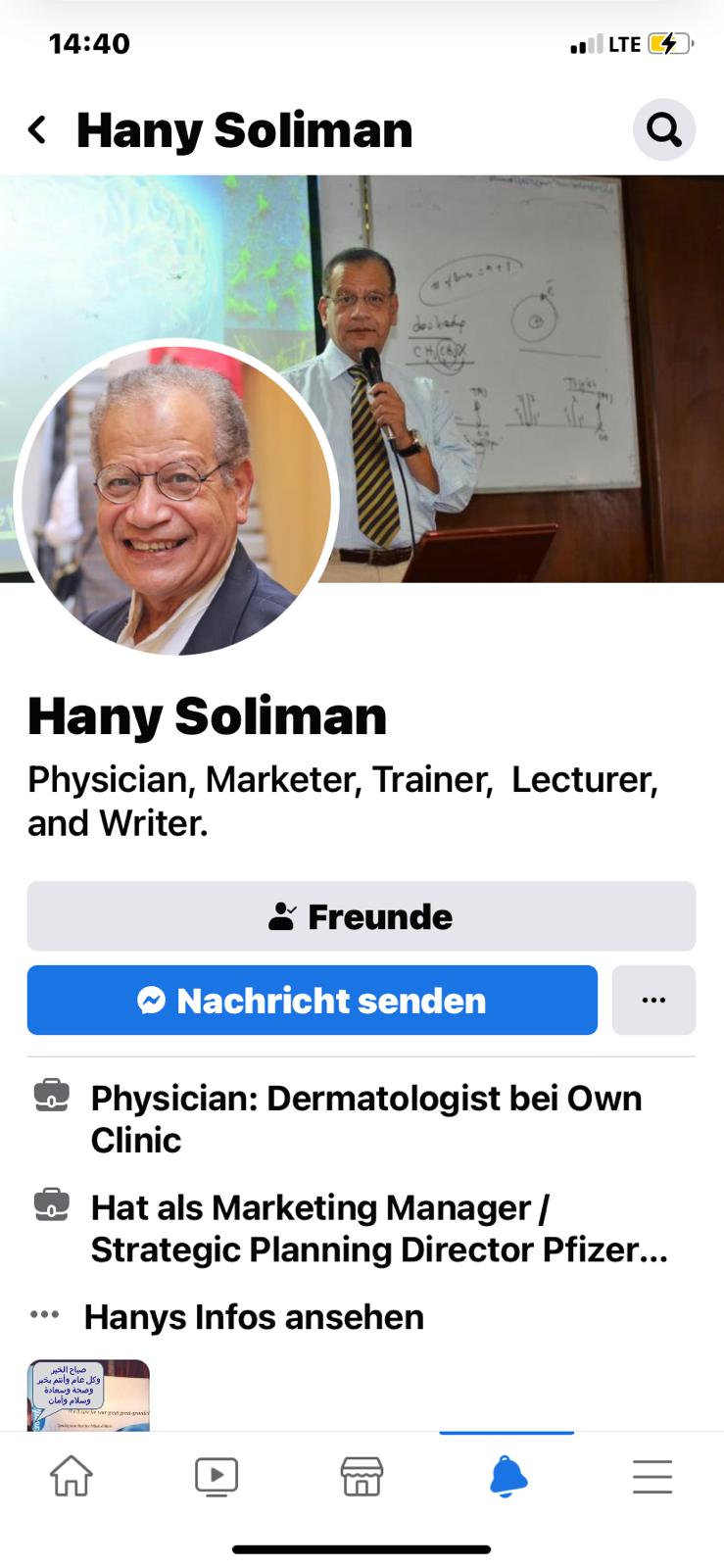Viewport: 724px width, 1568px height.
Task: Open the Marketing Manager Pfizer work entry
Action: pyautogui.click(x=377, y=1229)
